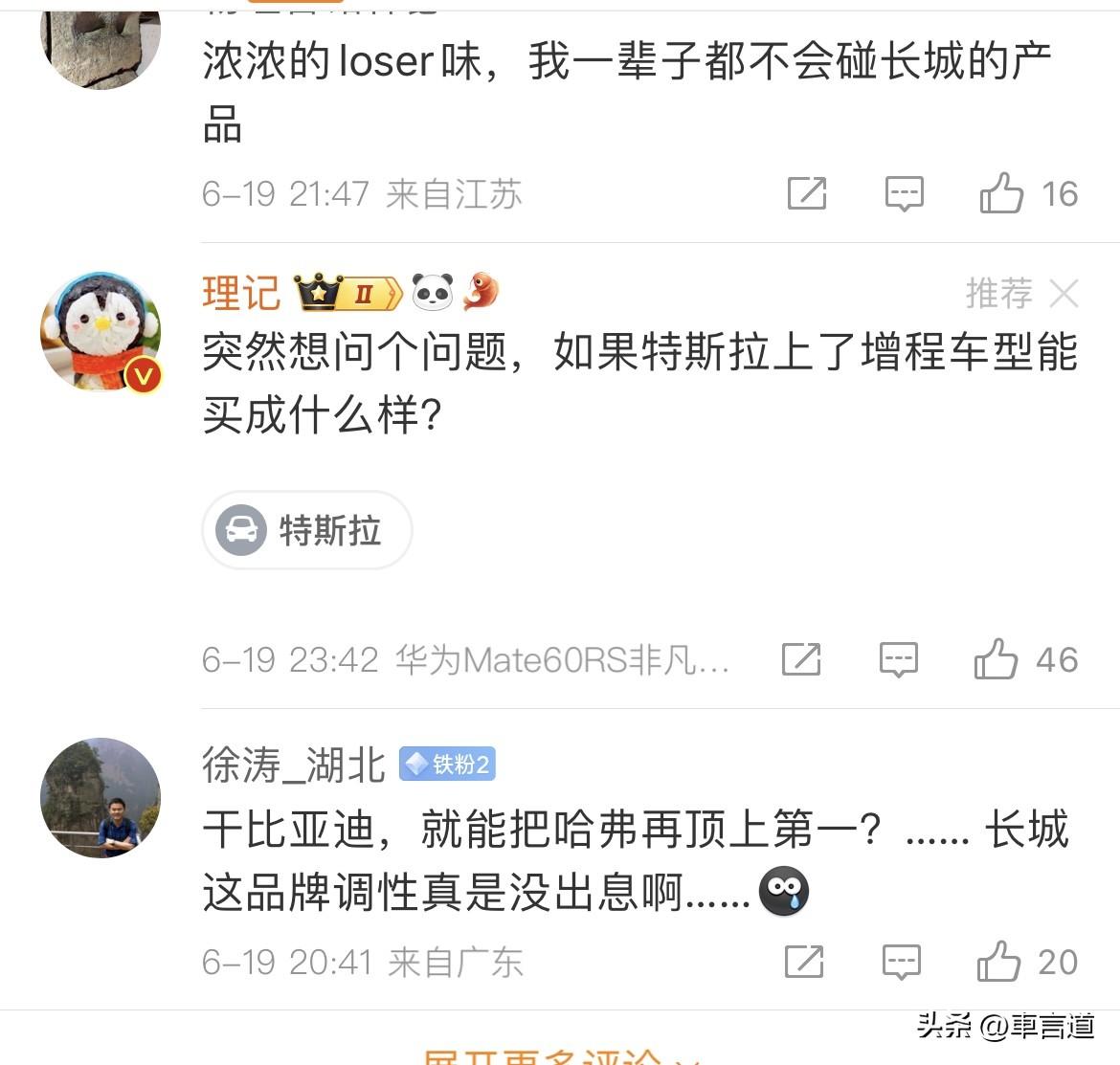Open 徐涛_湖北's avatar
The width and height of the screenshot is (1120, 1065).
coord(101,797)
